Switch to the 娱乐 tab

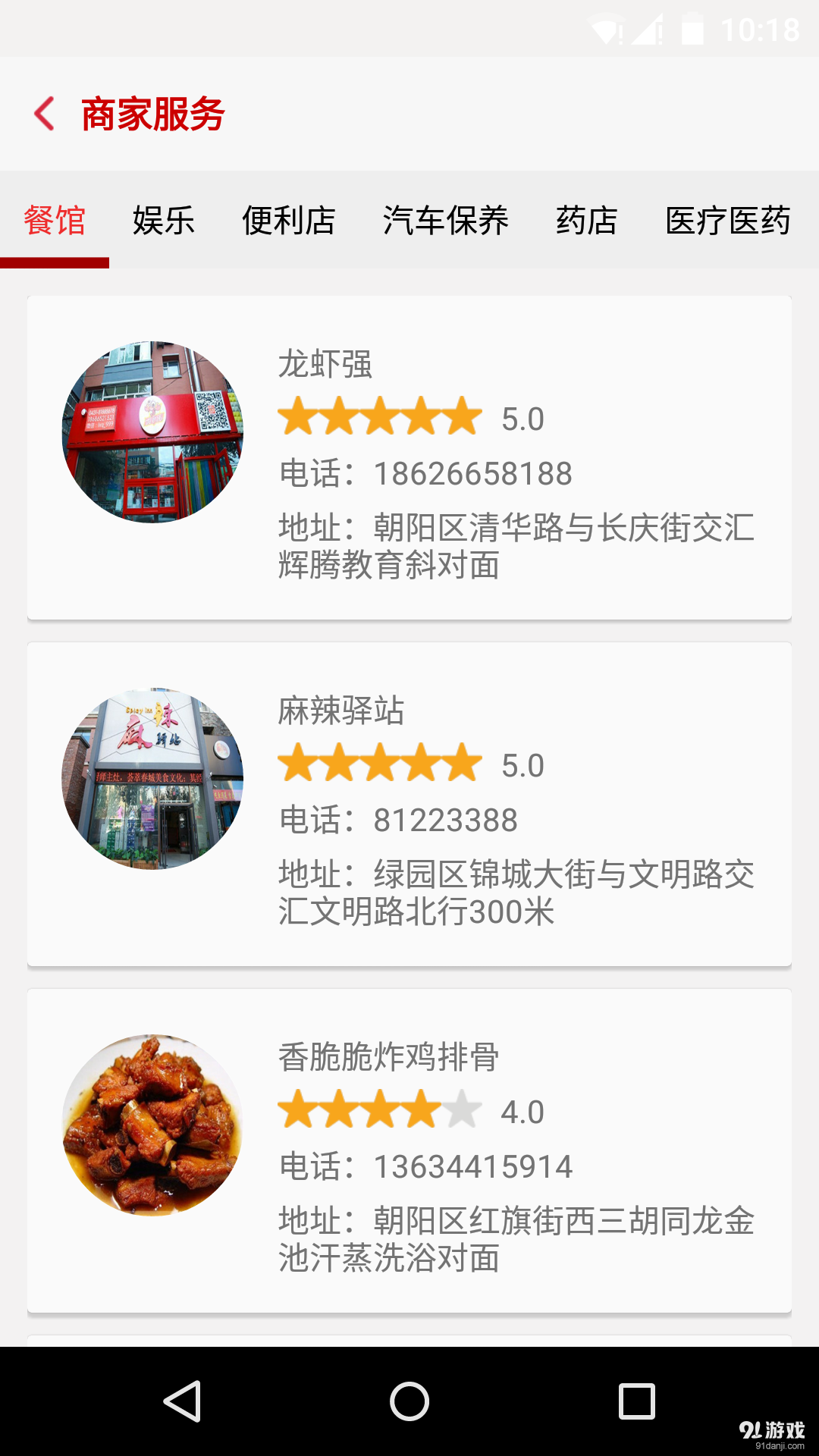pos(164,221)
